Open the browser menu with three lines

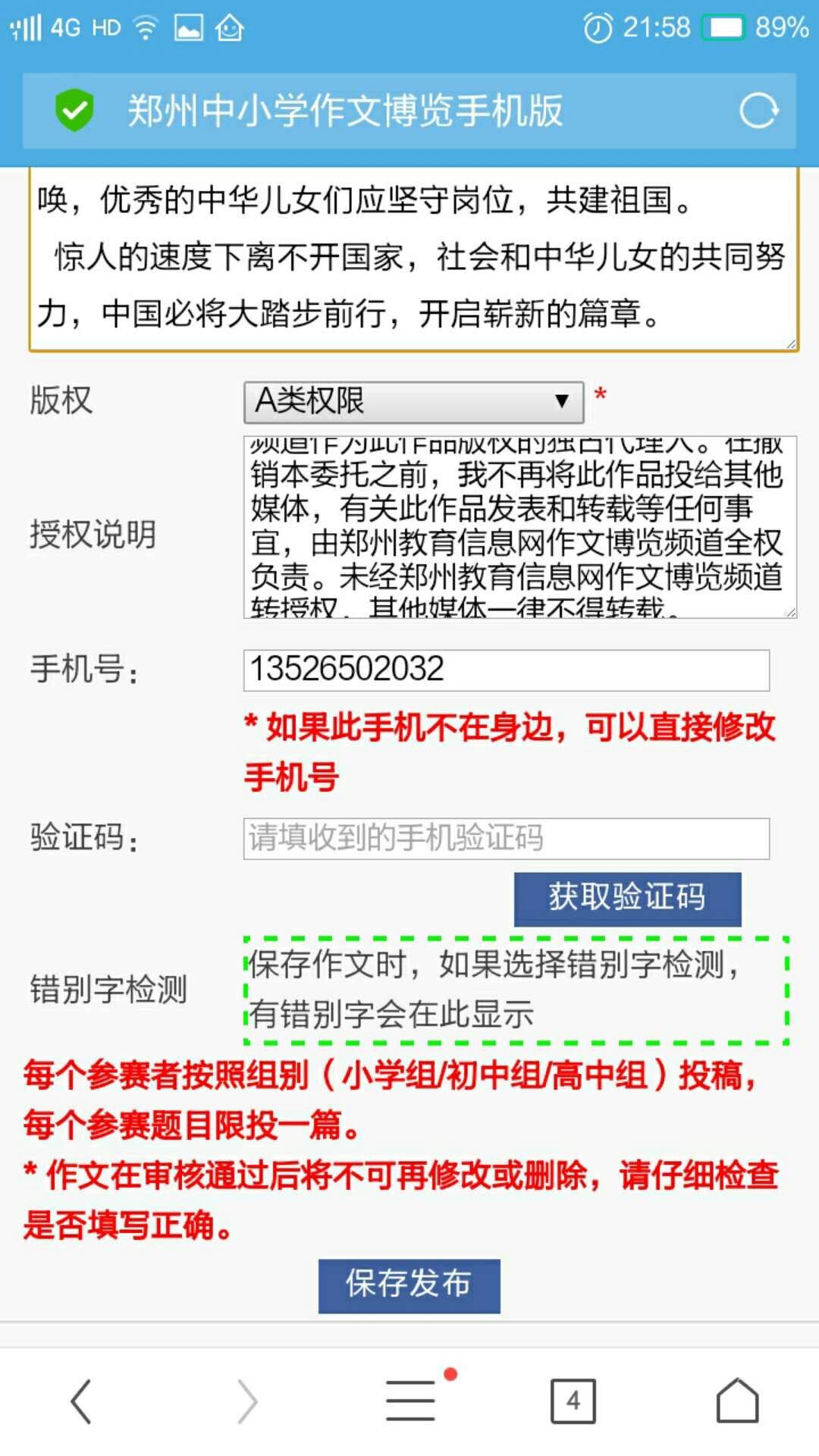410,1401
